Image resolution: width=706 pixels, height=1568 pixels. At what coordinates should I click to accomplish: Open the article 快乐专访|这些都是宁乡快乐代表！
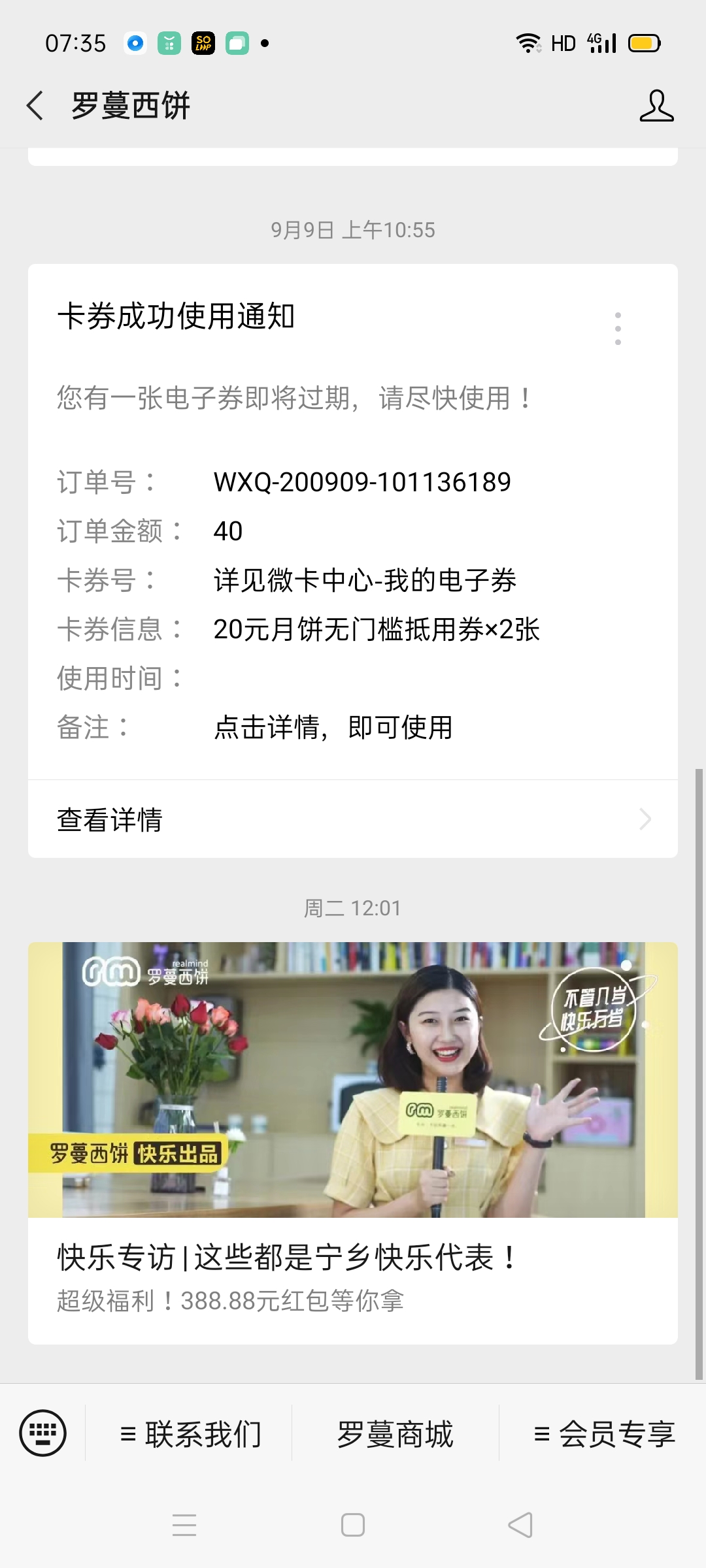point(353,1143)
